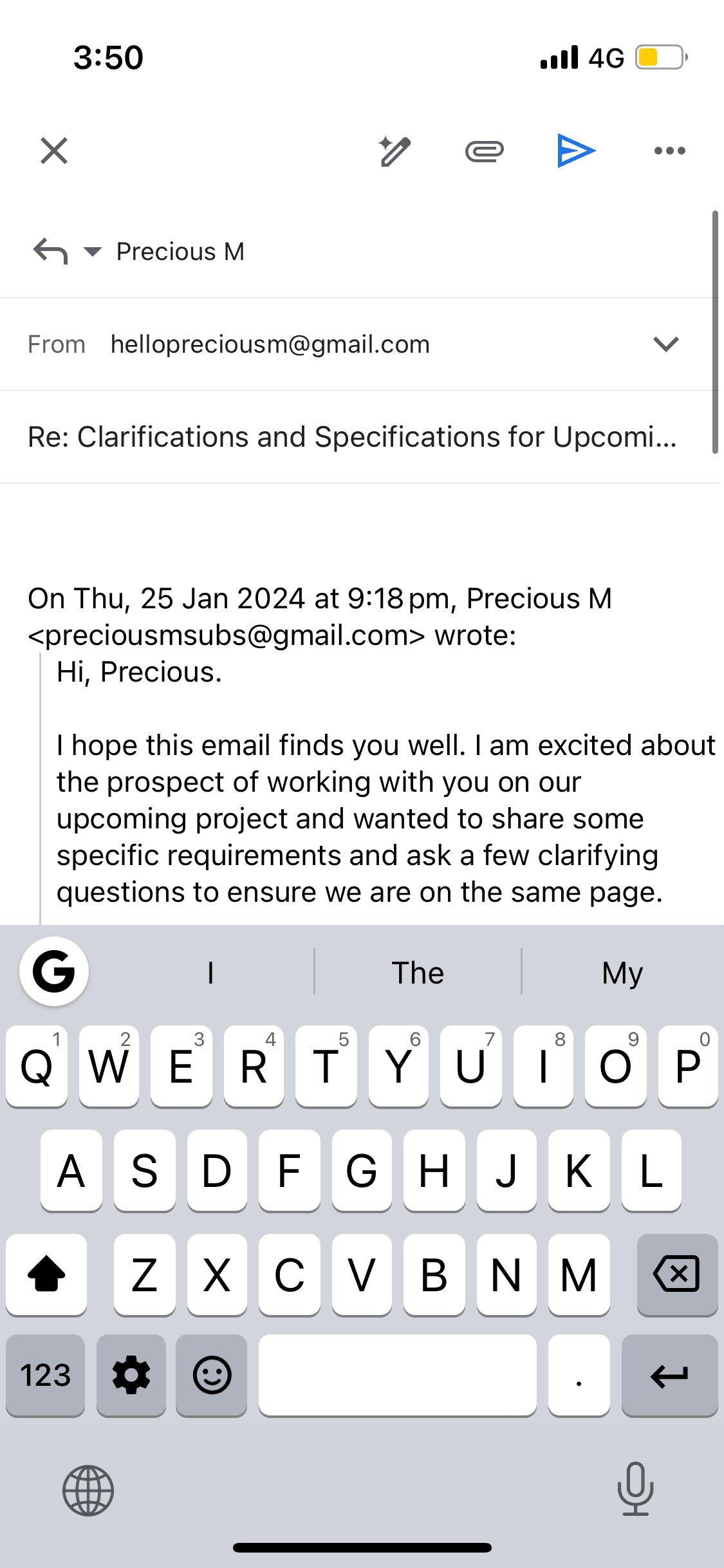The height and width of the screenshot is (1568, 724).
Task: Switch keyboard to 123 numbers
Action: tap(45, 1376)
